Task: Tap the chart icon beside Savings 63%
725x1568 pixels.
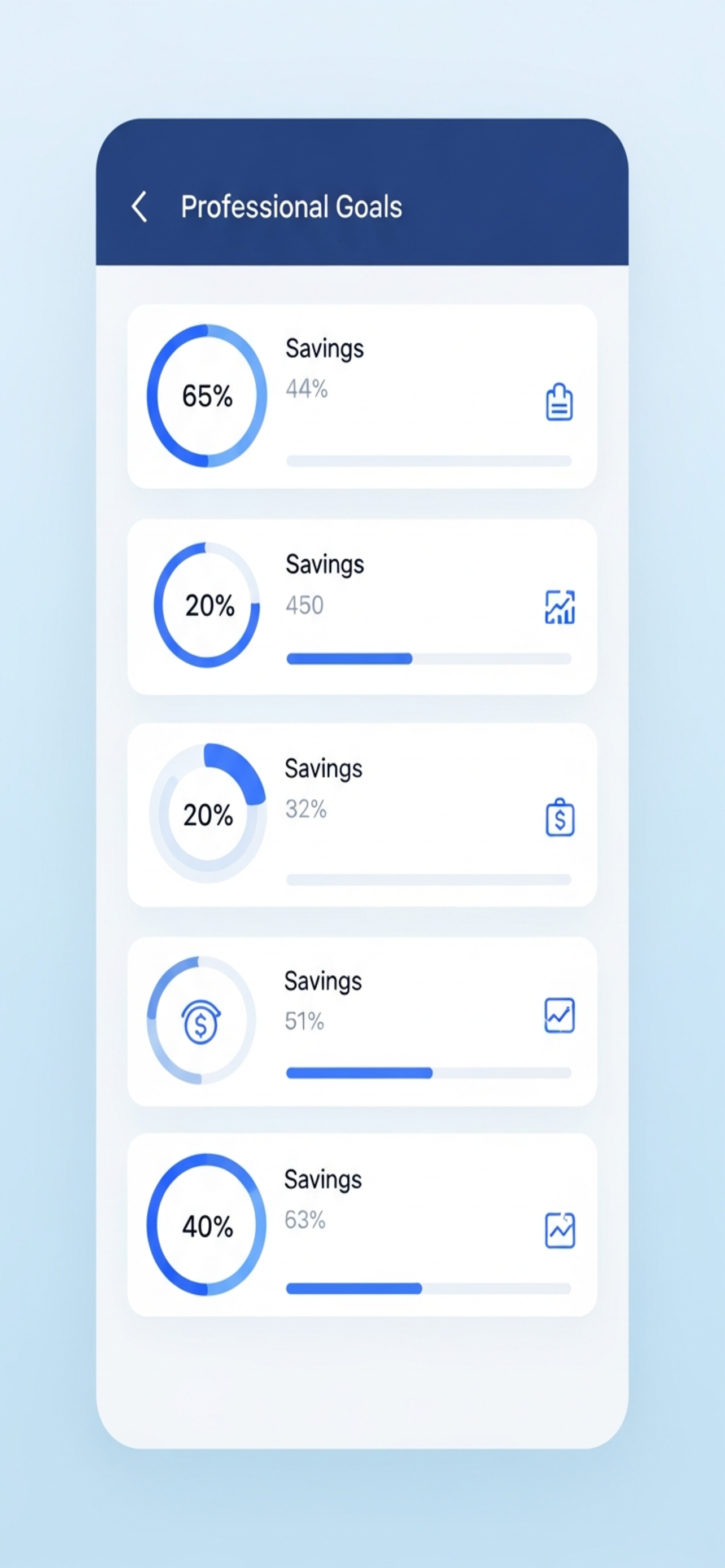Action: pyautogui.click(x=560, y=1230)
